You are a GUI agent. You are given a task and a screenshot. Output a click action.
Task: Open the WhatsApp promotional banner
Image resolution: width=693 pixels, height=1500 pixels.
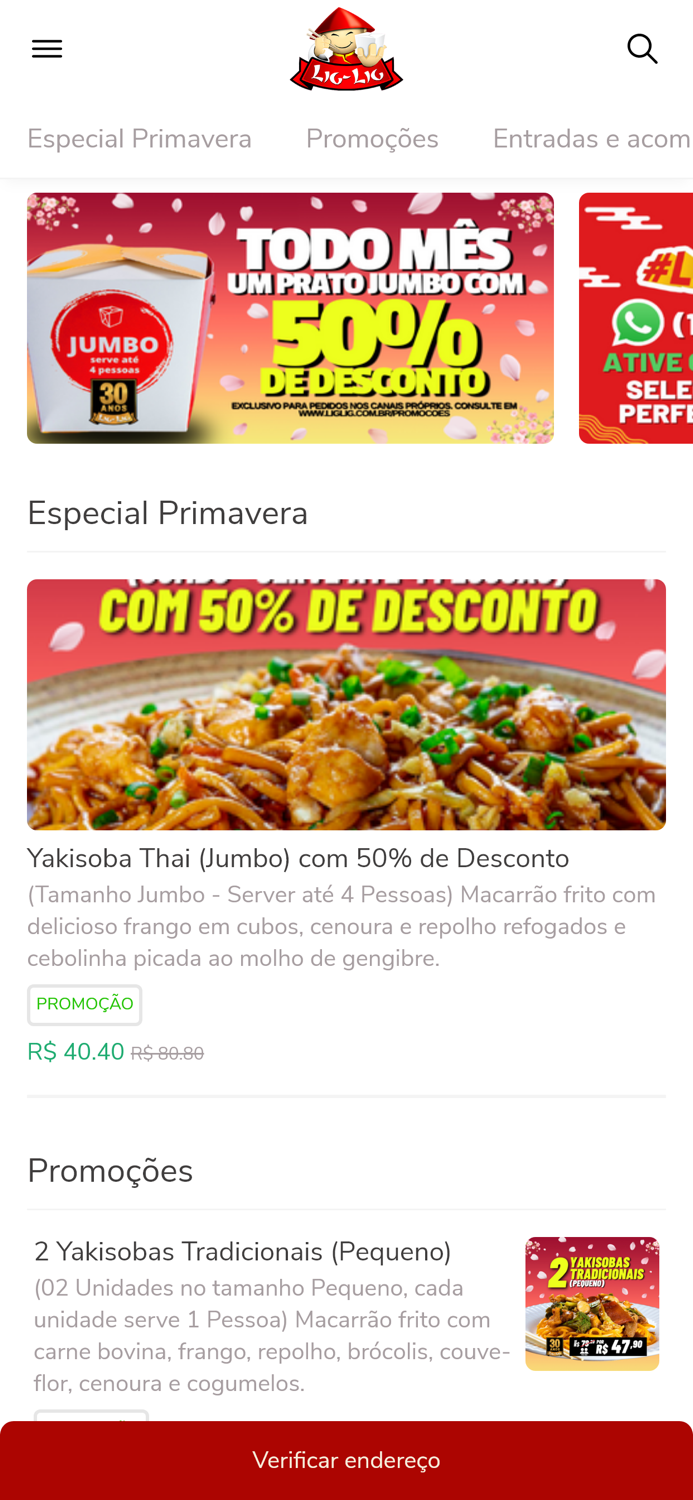click(637, 318)
